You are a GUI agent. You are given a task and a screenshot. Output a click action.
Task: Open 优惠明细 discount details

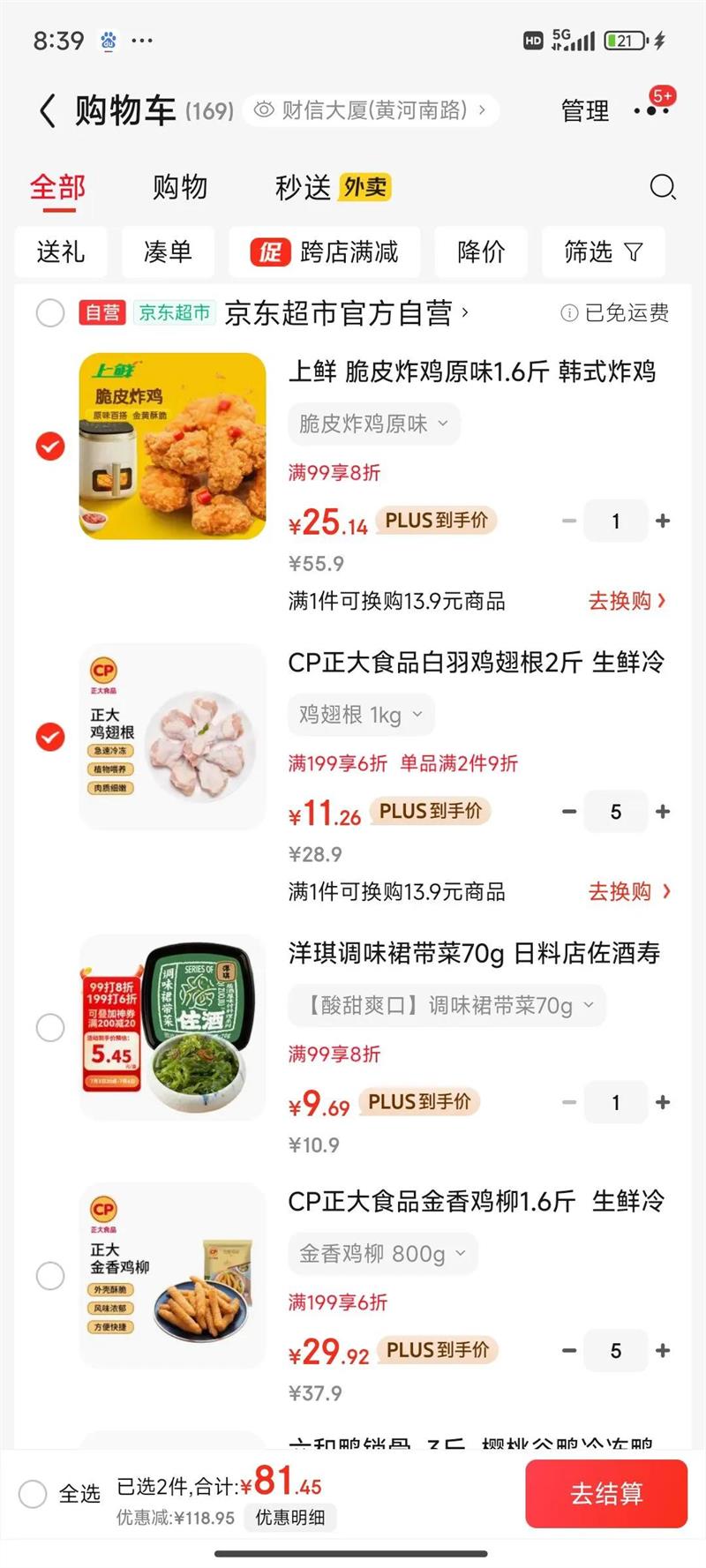(x=290, y=1518)
